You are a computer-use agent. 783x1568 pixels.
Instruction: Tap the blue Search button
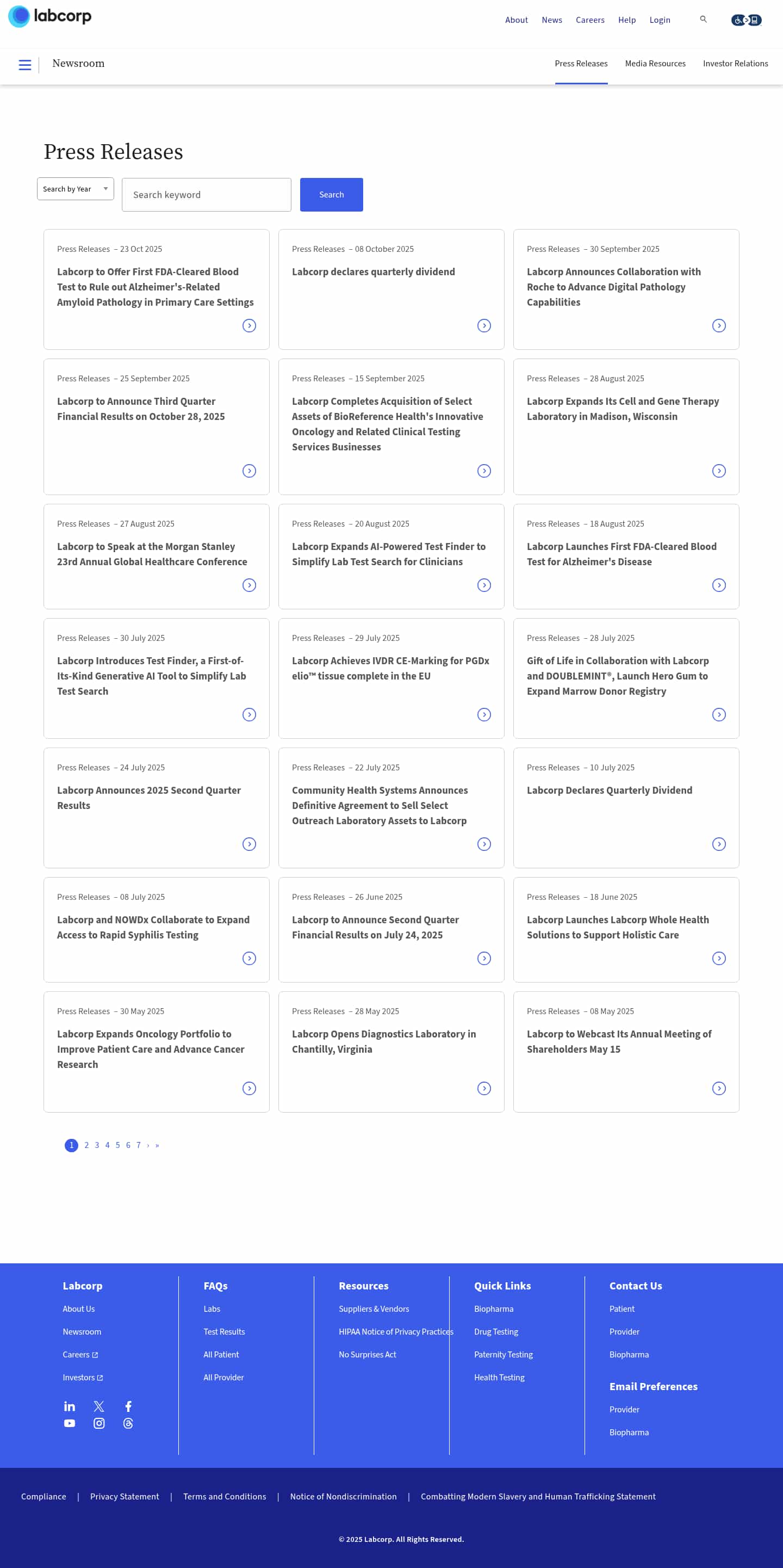pyautogui.click(x=331, y=195)
